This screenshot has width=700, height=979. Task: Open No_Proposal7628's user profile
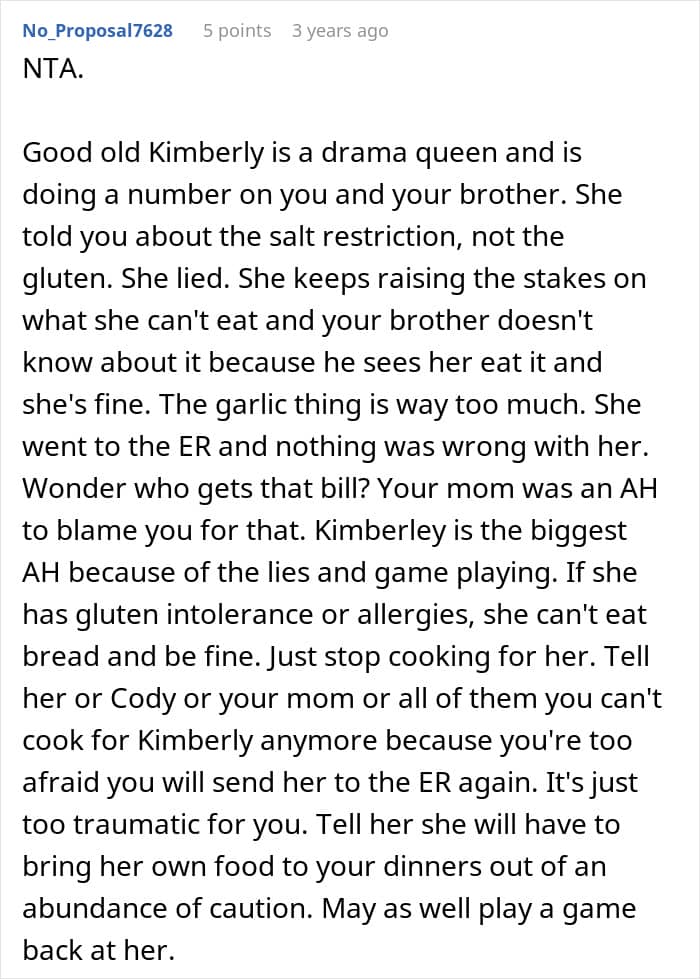point(97,31)
